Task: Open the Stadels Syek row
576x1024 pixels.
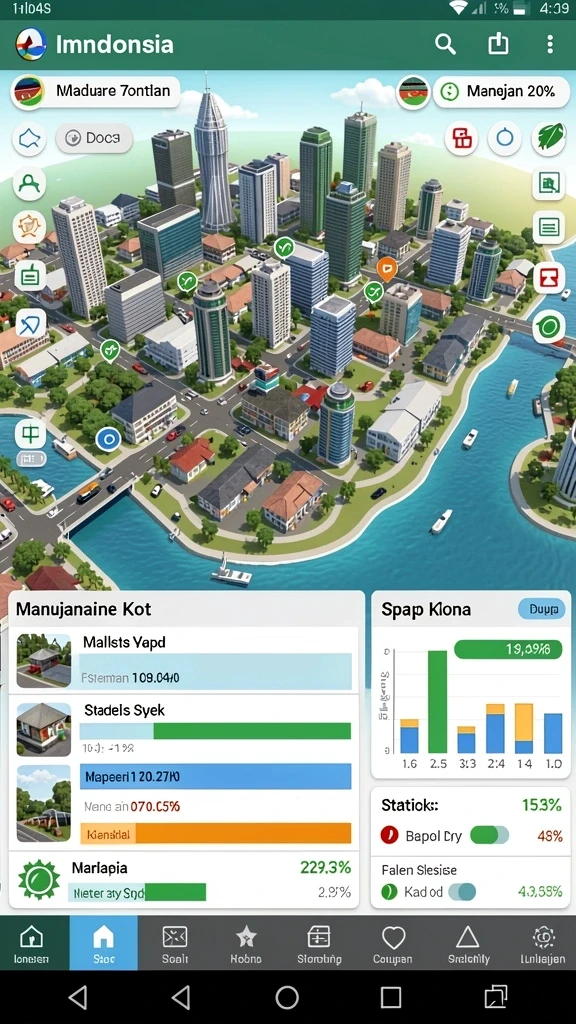Action: point(184,729)
